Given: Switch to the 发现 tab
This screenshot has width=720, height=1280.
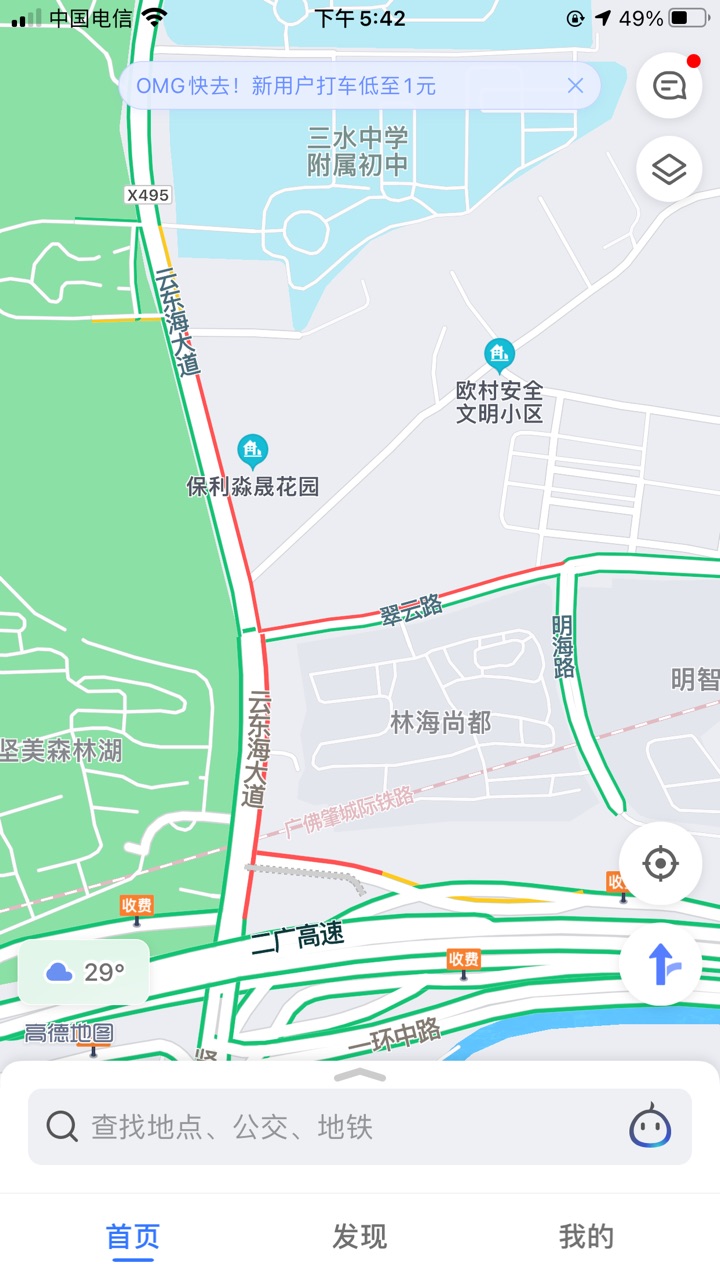Looking at the screenshot, I should pyautogui.click(x=359, y=1237).
